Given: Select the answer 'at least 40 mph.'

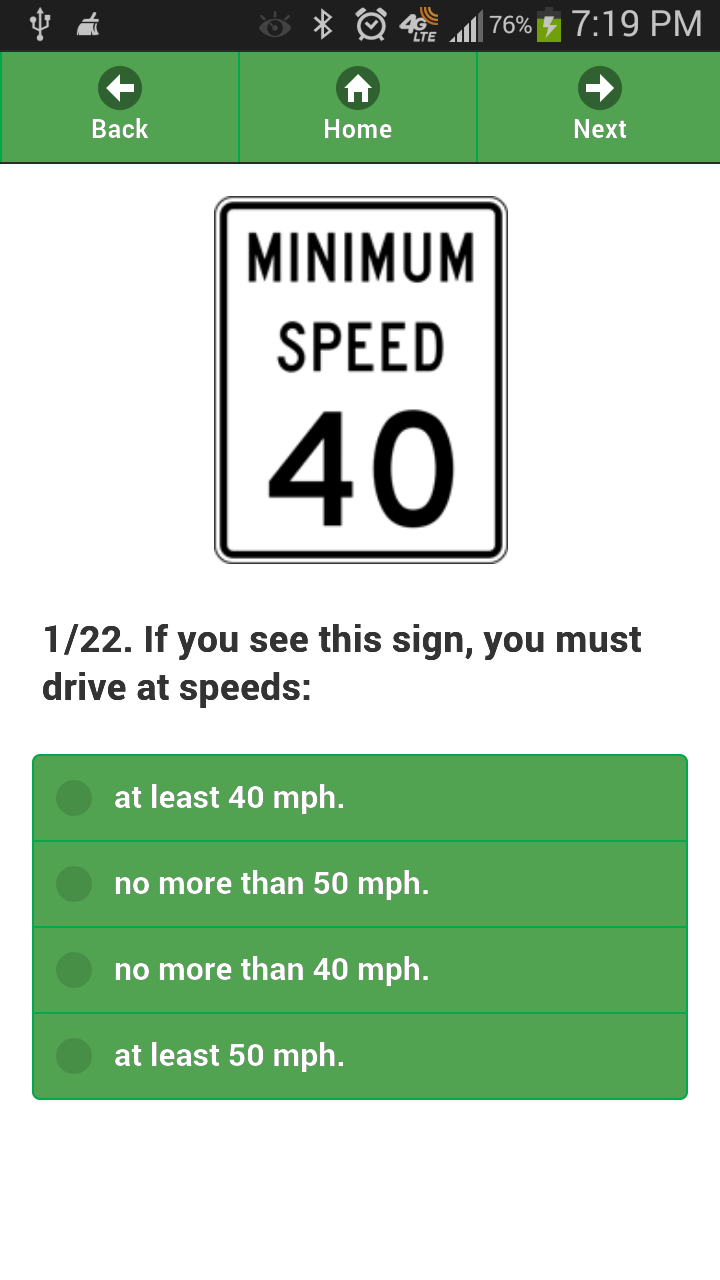Looking at the screenshot, I should 359,797.
